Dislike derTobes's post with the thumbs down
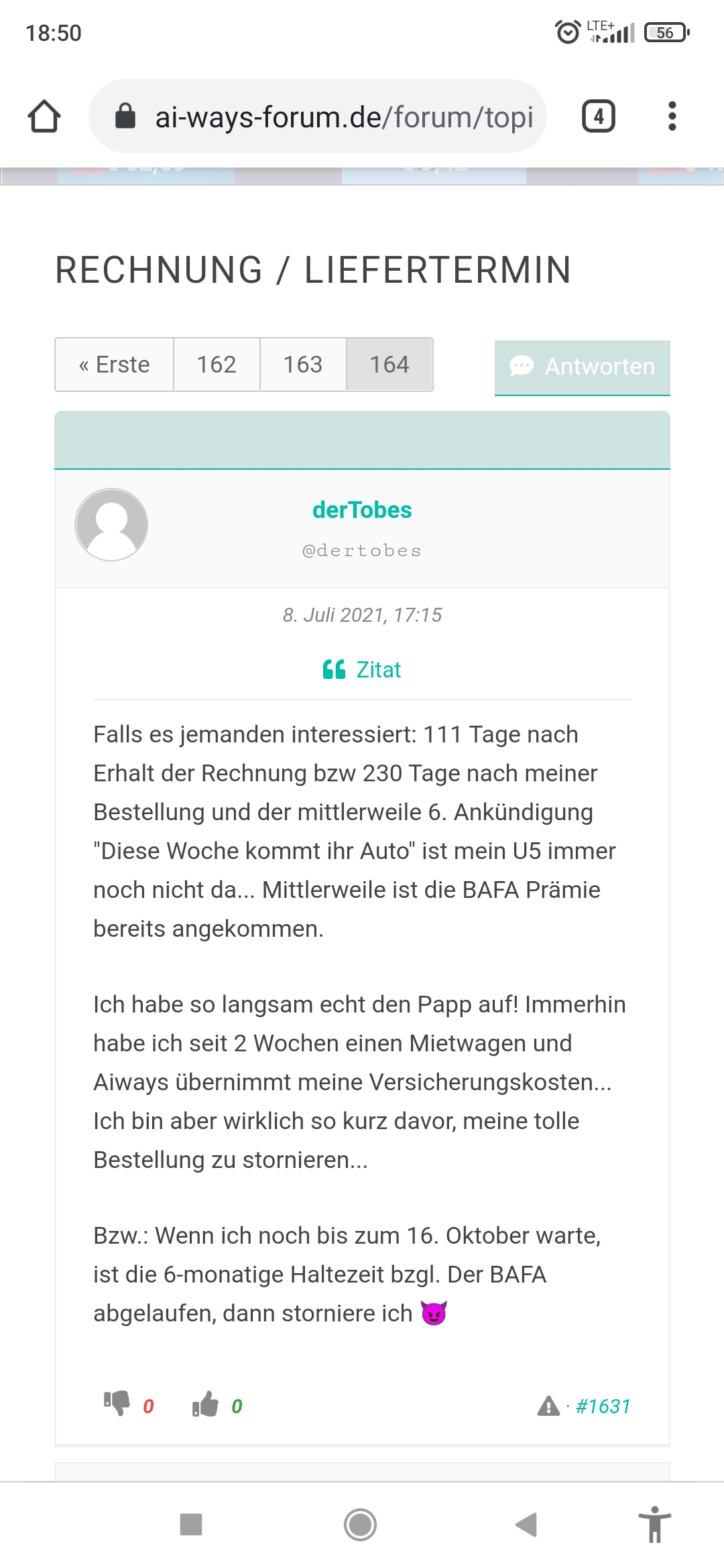This screenshot has height=1568, width=724. (117, 1403)
